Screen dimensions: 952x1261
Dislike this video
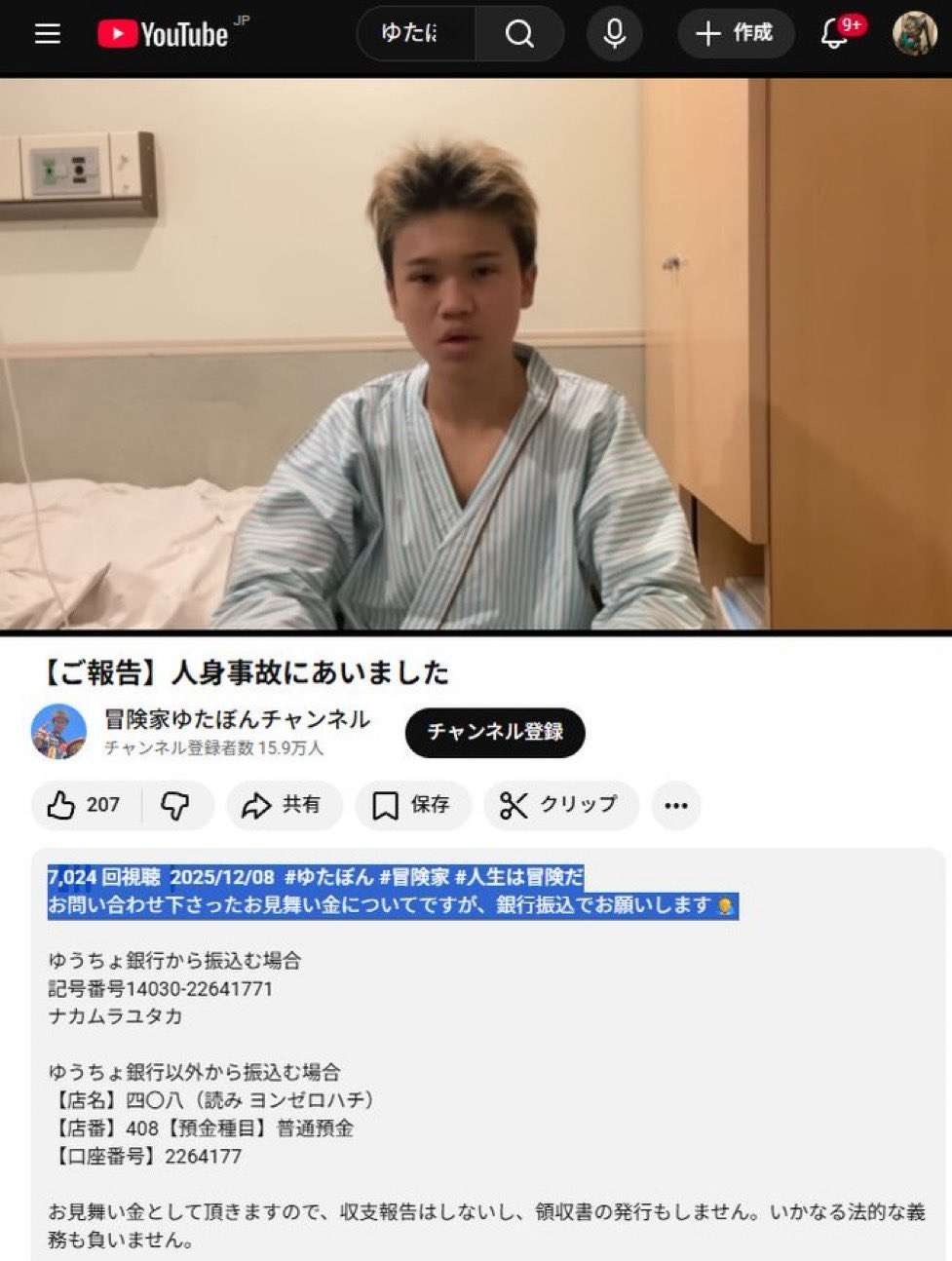coord(175,805)
